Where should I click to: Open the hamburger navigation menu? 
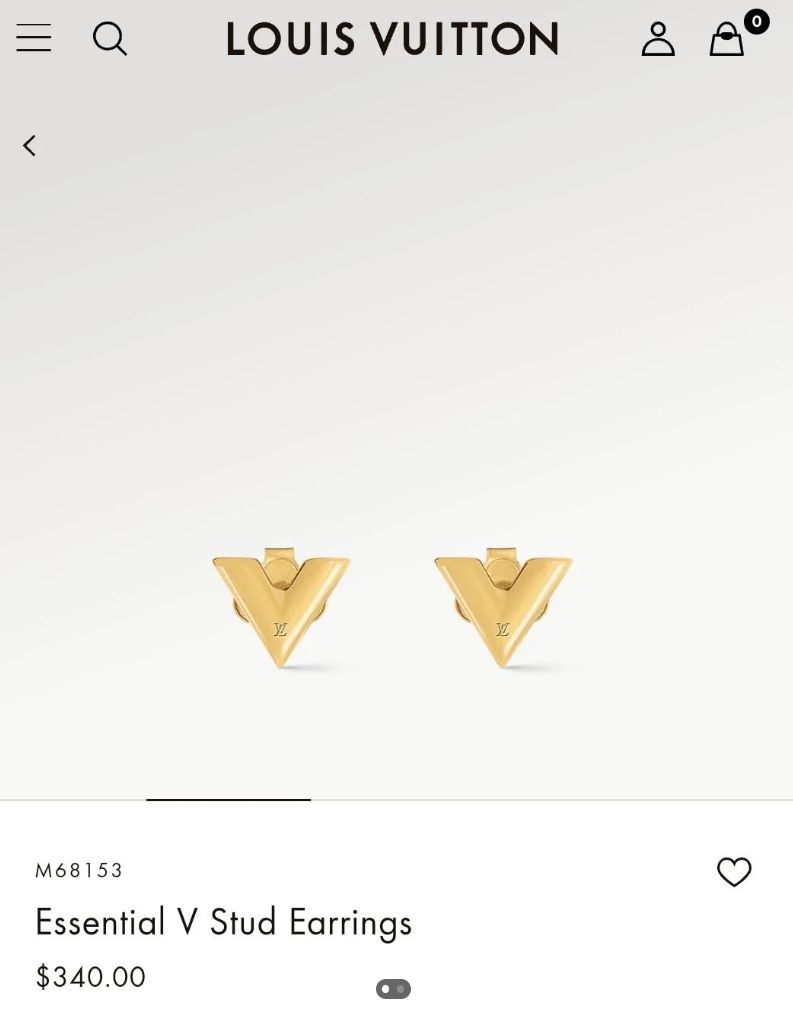click(x=33, y=39)
